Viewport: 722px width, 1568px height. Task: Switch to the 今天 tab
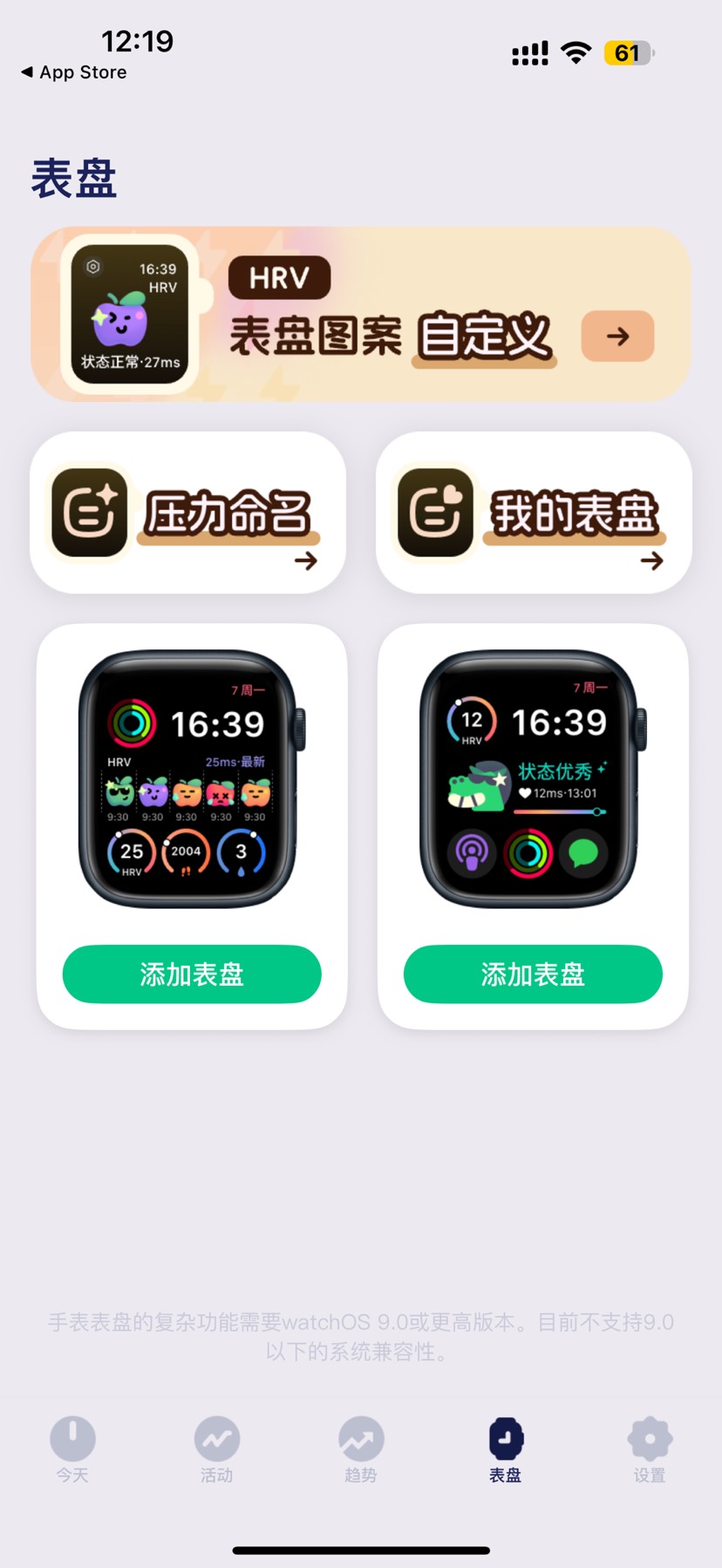[72, 1449]
